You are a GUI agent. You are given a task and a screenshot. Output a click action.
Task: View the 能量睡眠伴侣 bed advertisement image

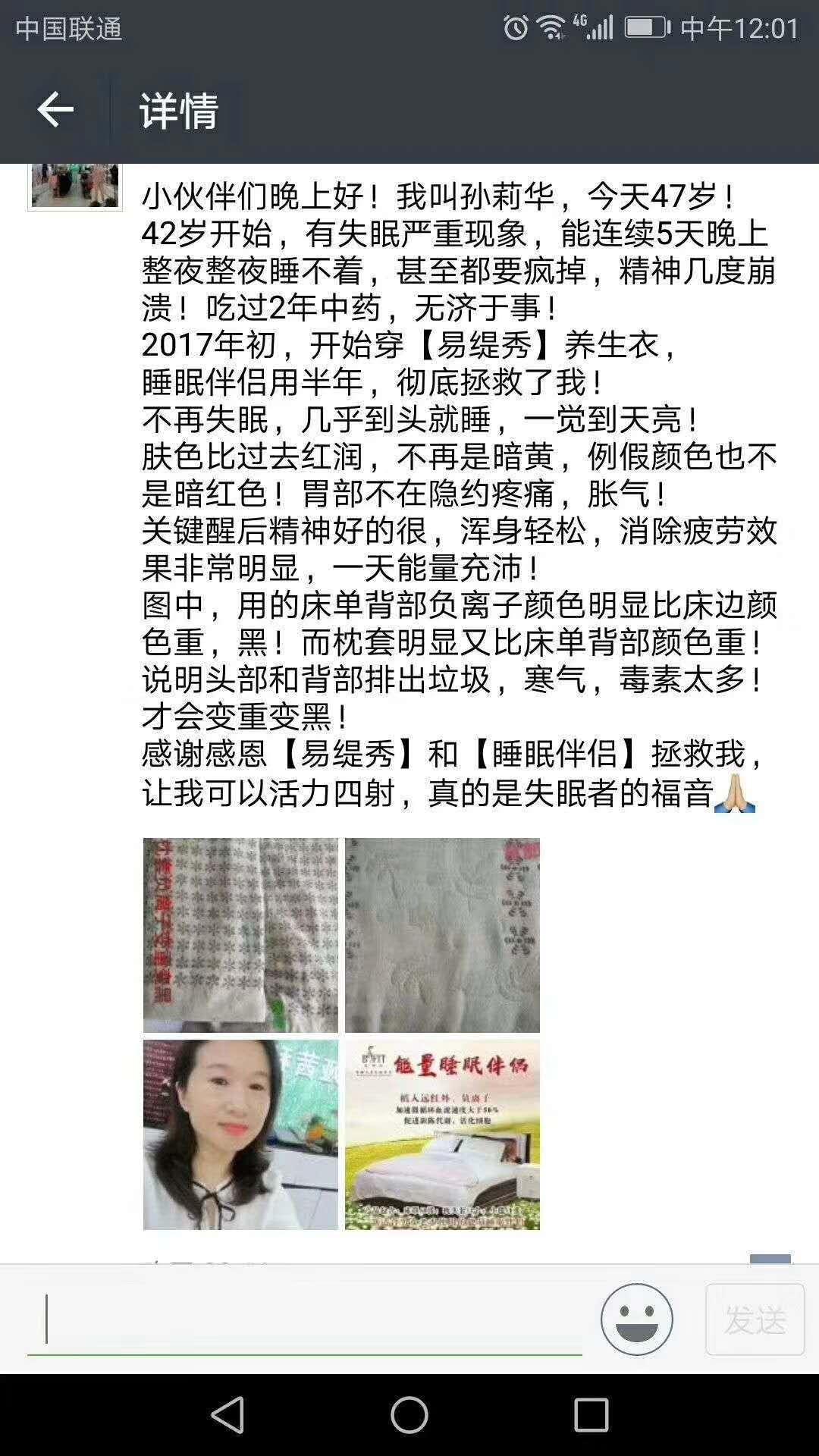click(x=444, y=1128)
